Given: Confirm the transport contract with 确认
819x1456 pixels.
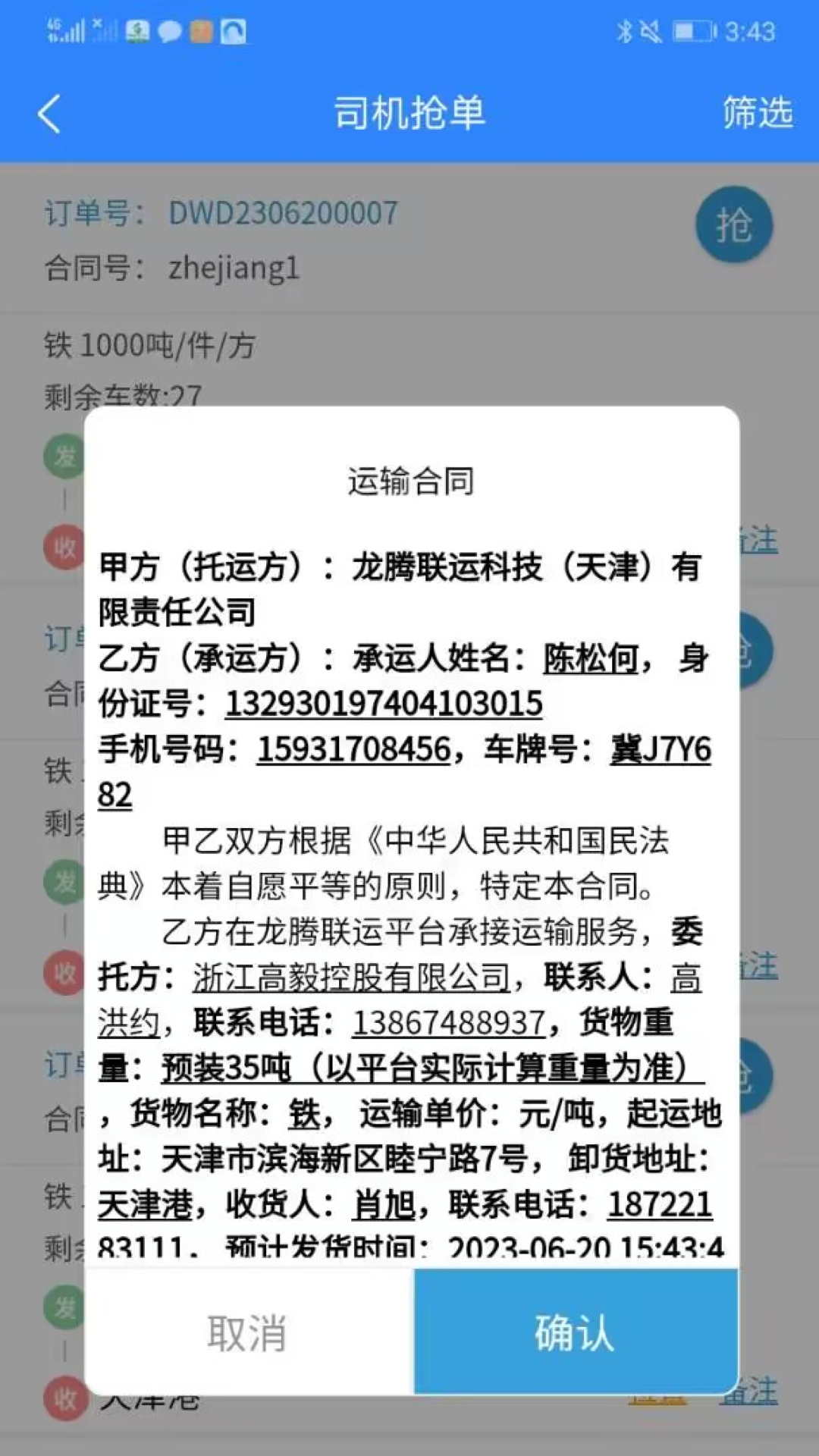Looking at the screenshot, I should point(574,1332).
